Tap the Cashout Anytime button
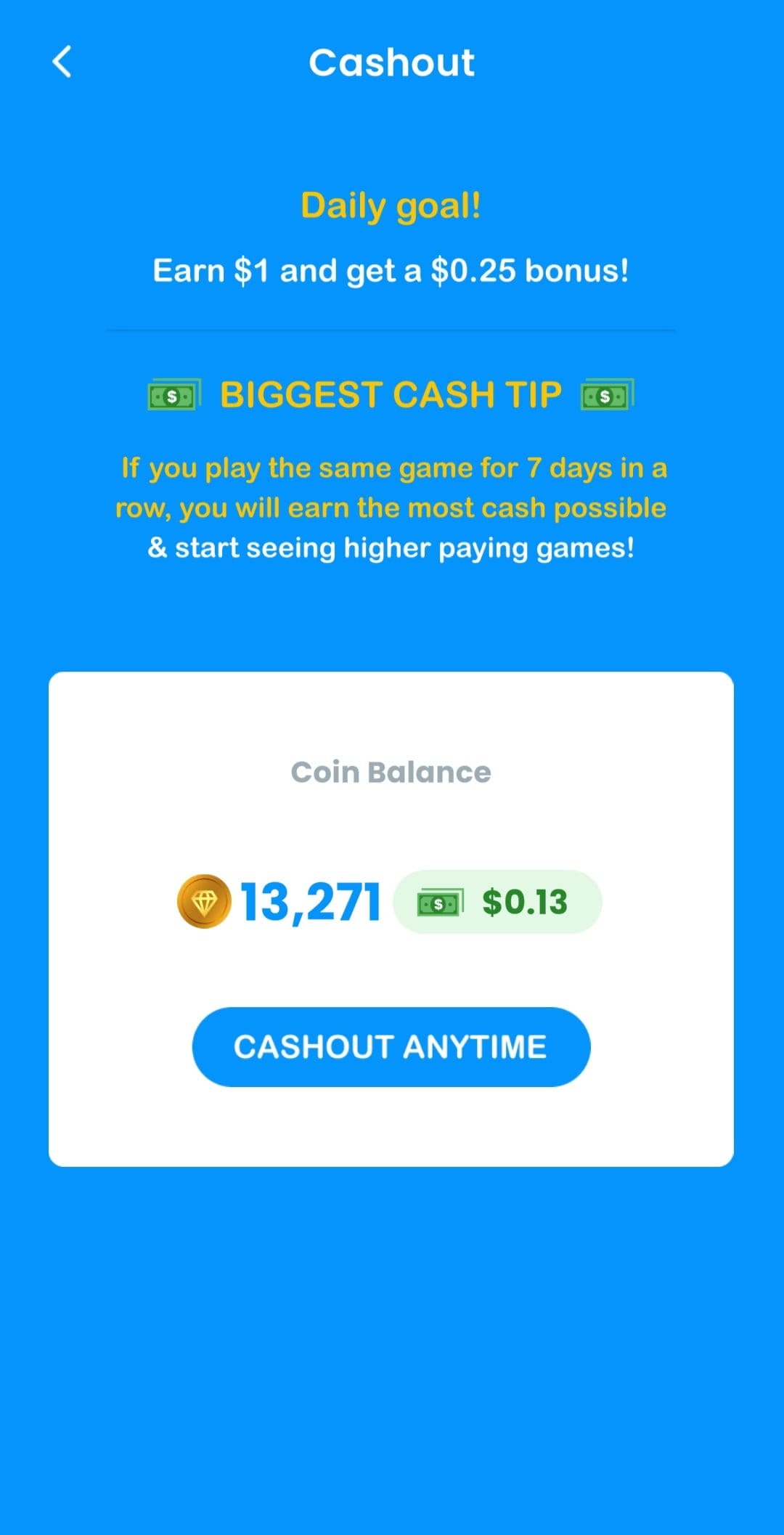 pos(391,1046)
